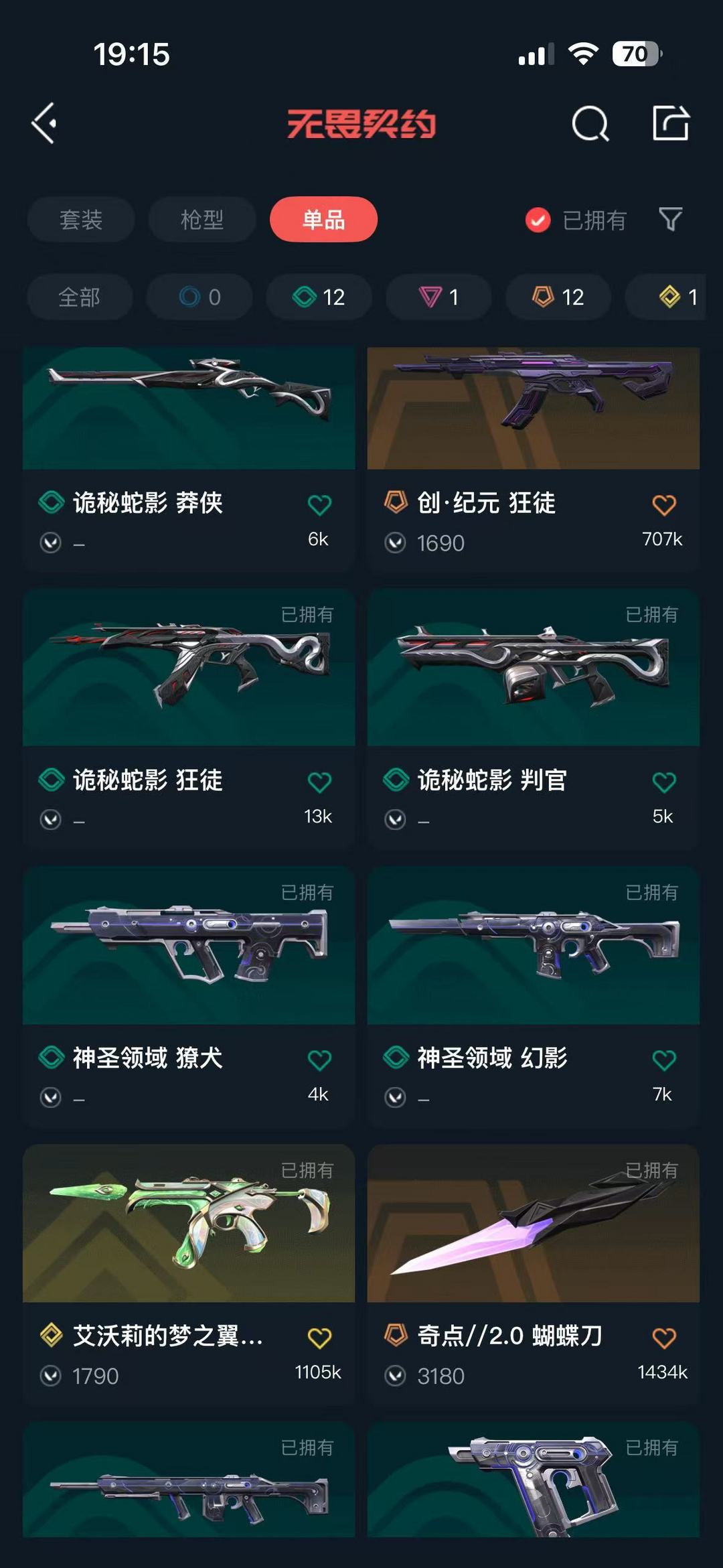
Task: Like the 神圣领域 獠犬 skin
Action: pyautogui.click(x=319, y=1060)
